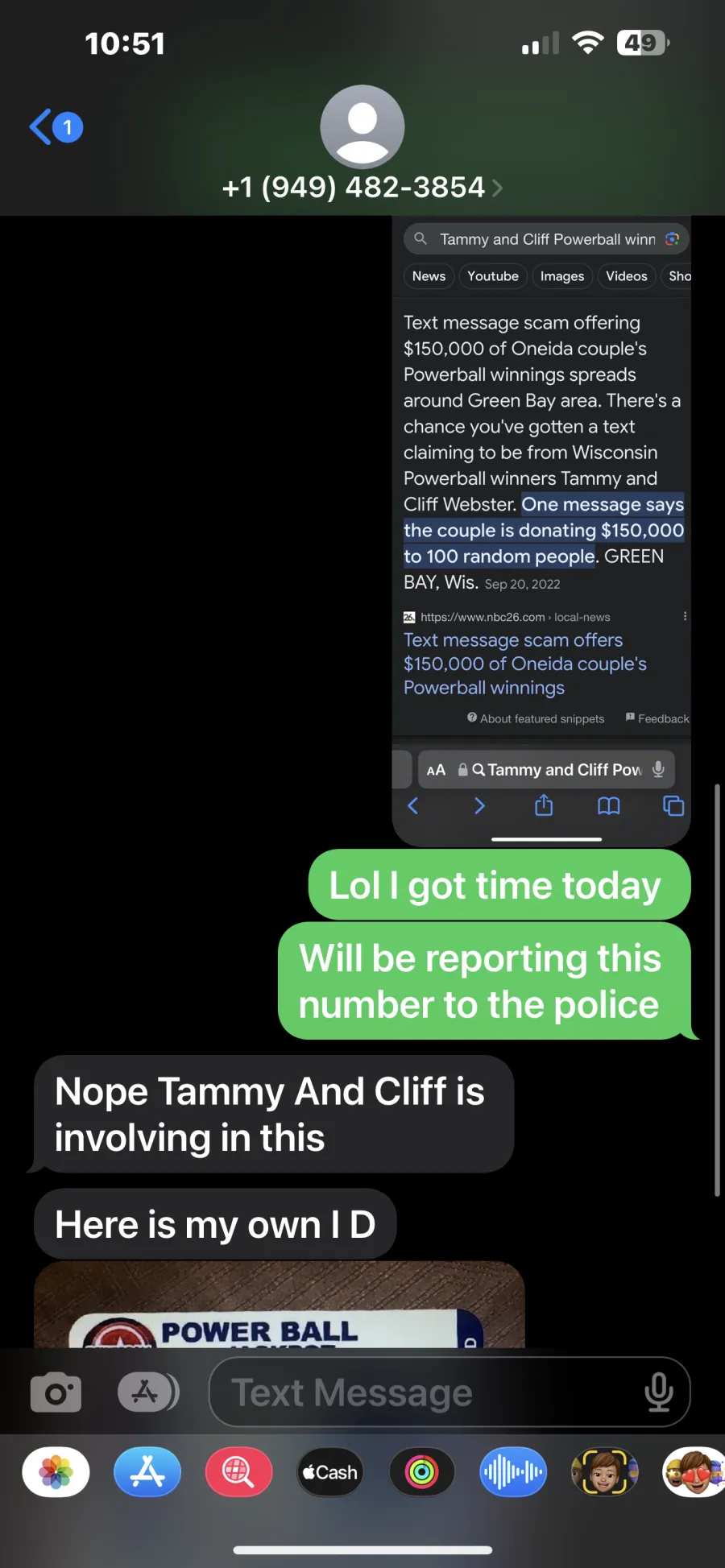Open Apple Cash in the app drawer
This screenshot has width=725, height=1568.
(330, 1472)
